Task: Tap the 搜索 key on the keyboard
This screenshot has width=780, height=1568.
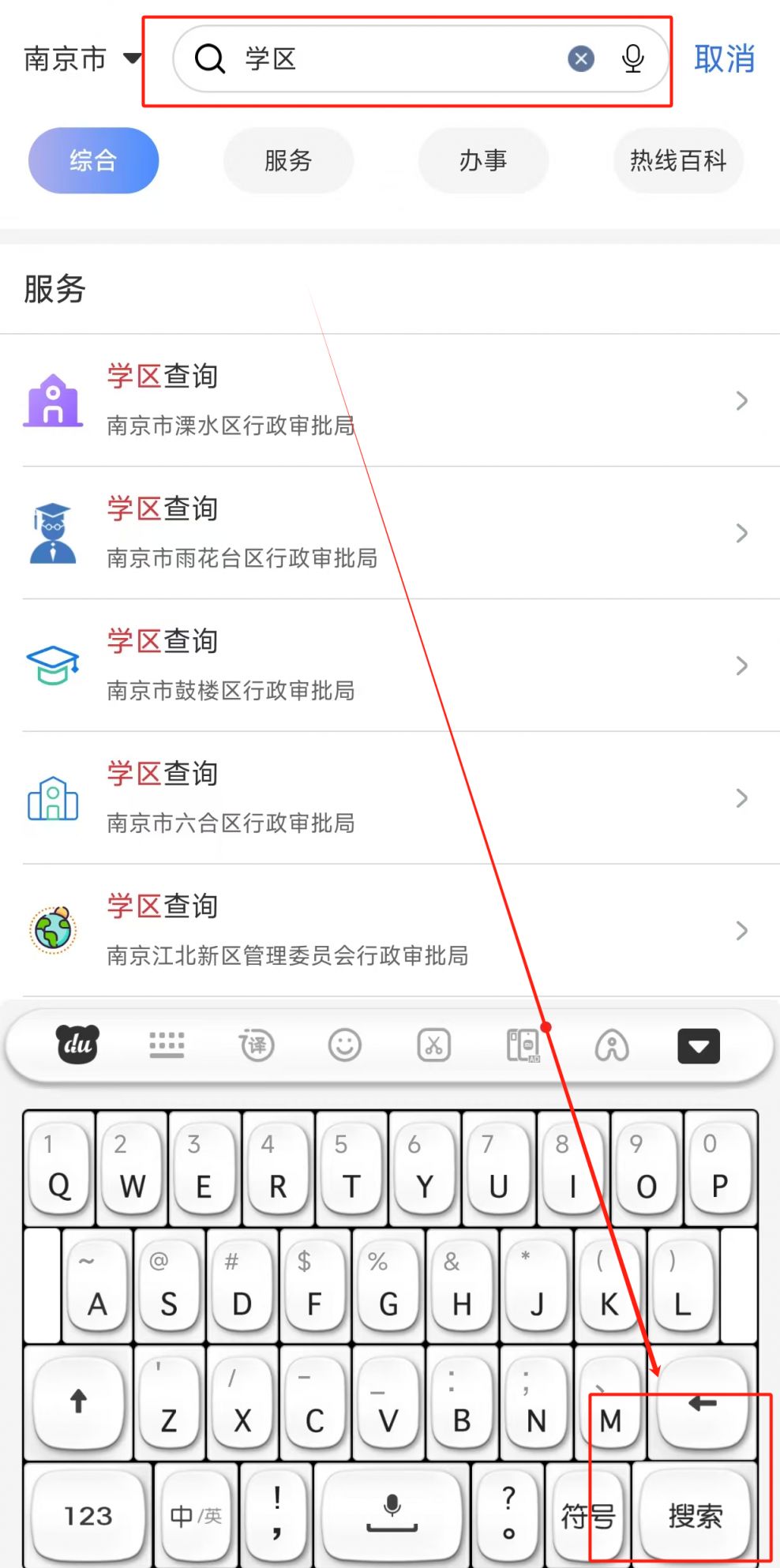Action: [695, 1516]
